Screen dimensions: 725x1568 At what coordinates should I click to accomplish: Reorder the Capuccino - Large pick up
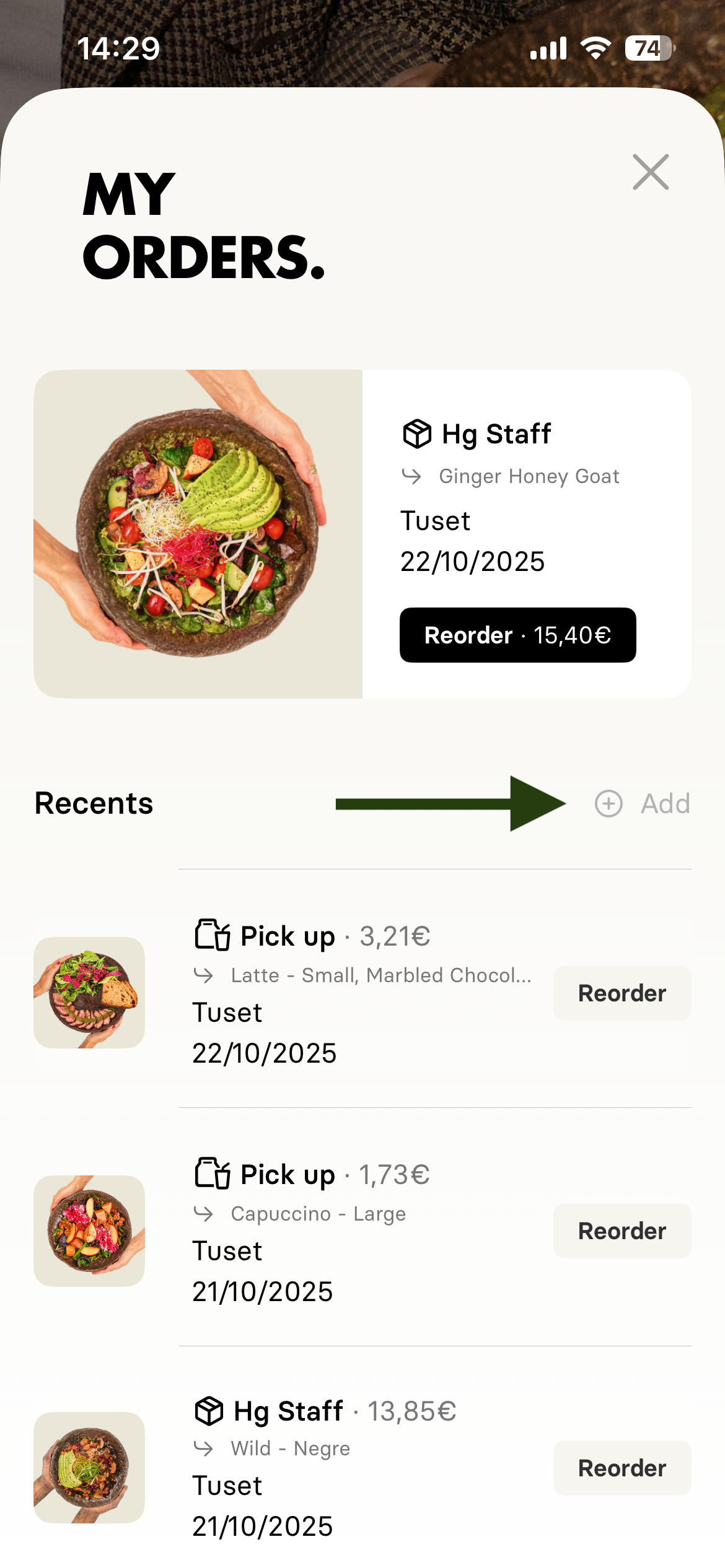click(622, 1231)
